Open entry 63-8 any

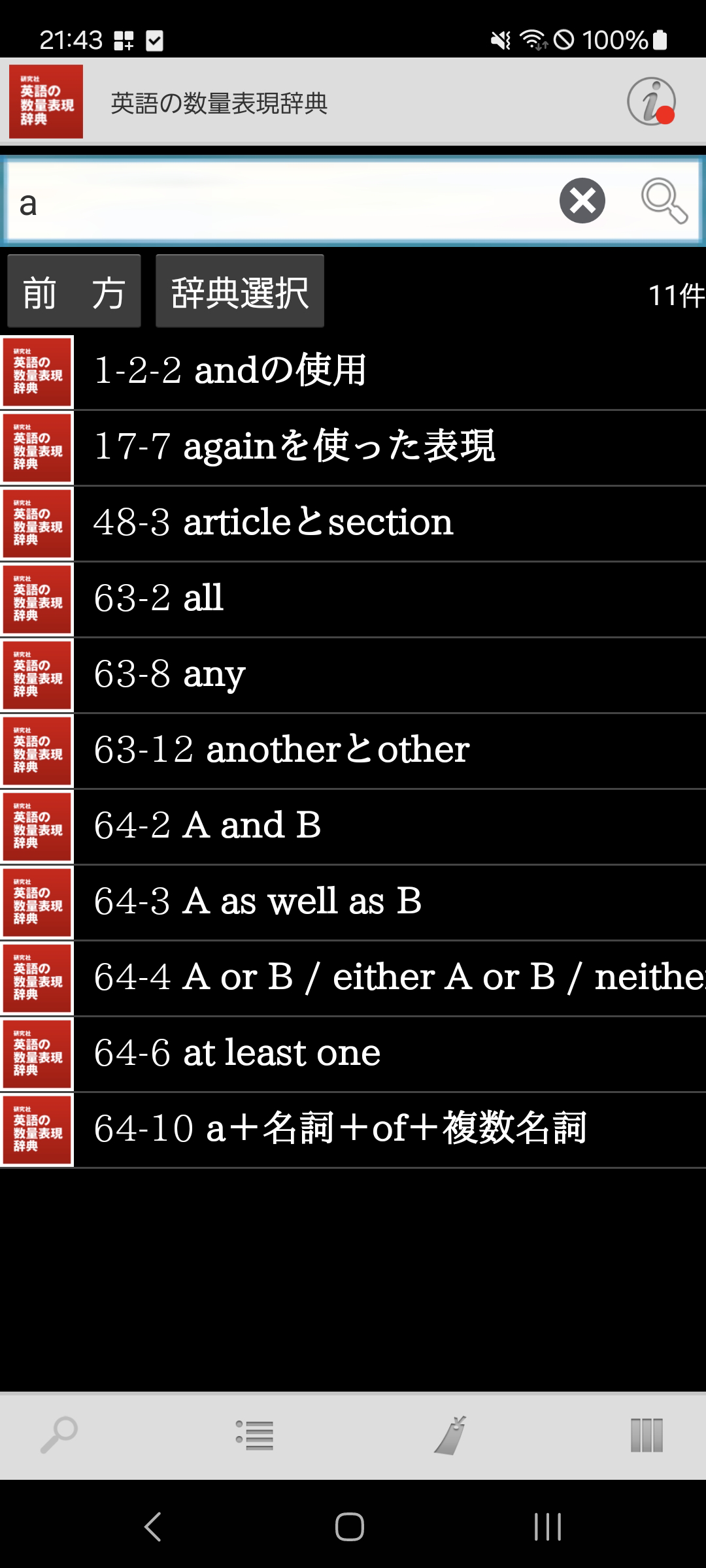[353, 675]
